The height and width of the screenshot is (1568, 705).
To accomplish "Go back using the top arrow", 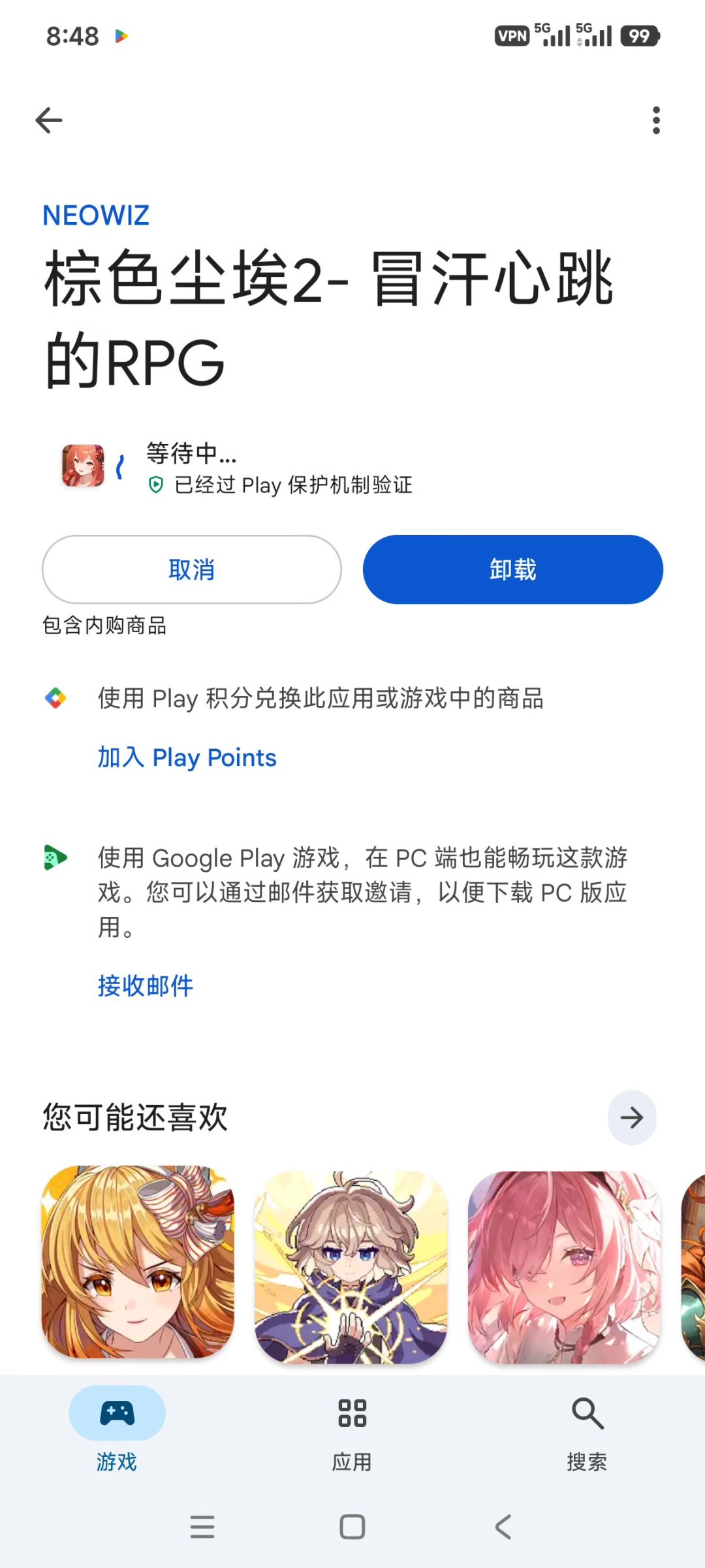I will (x=49, y=121).
